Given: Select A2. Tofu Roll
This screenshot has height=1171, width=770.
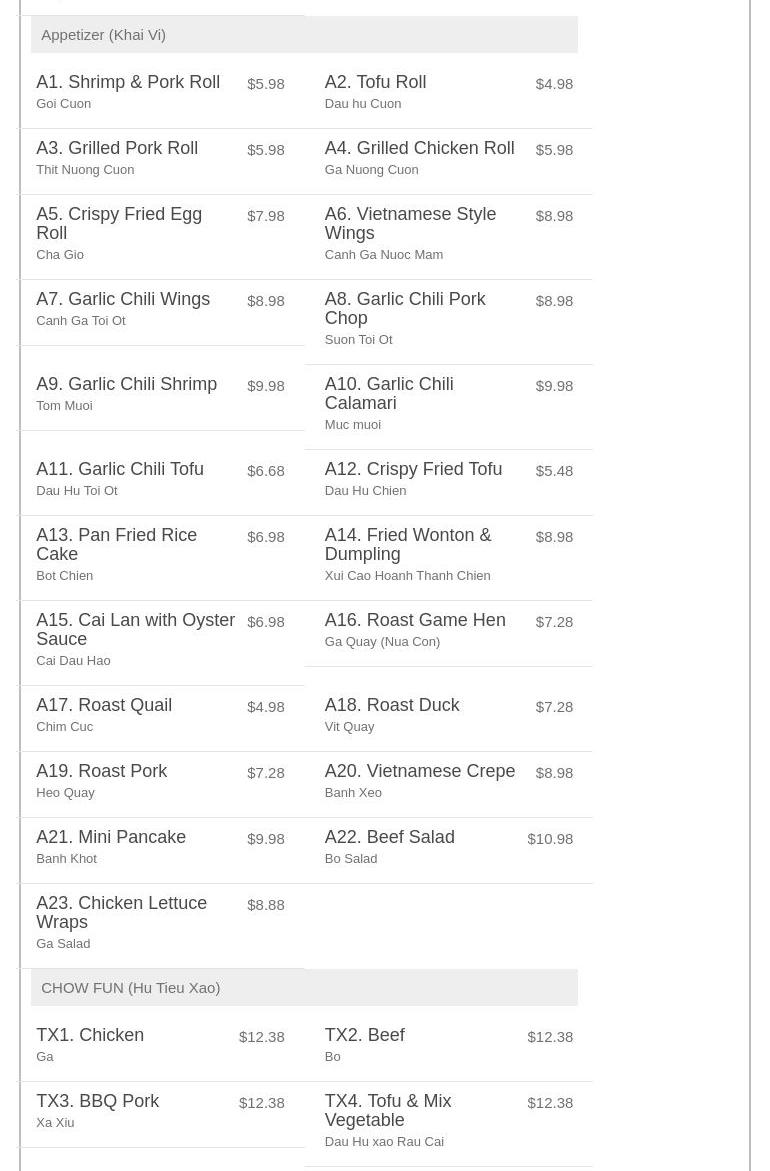Looking at the screenshot, I should pos(375,83).
